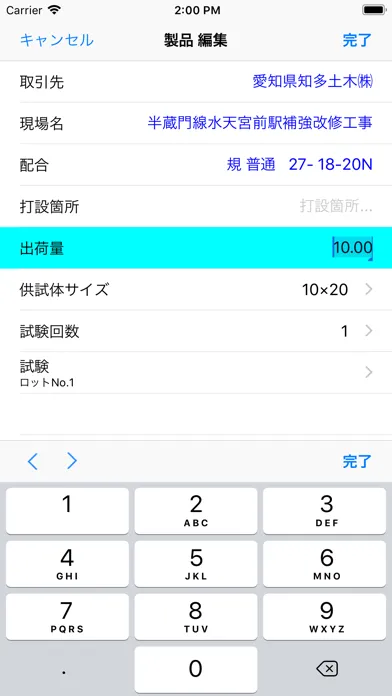Tap the decimal point key
The image size is (392, 696).
coord(65,669)
